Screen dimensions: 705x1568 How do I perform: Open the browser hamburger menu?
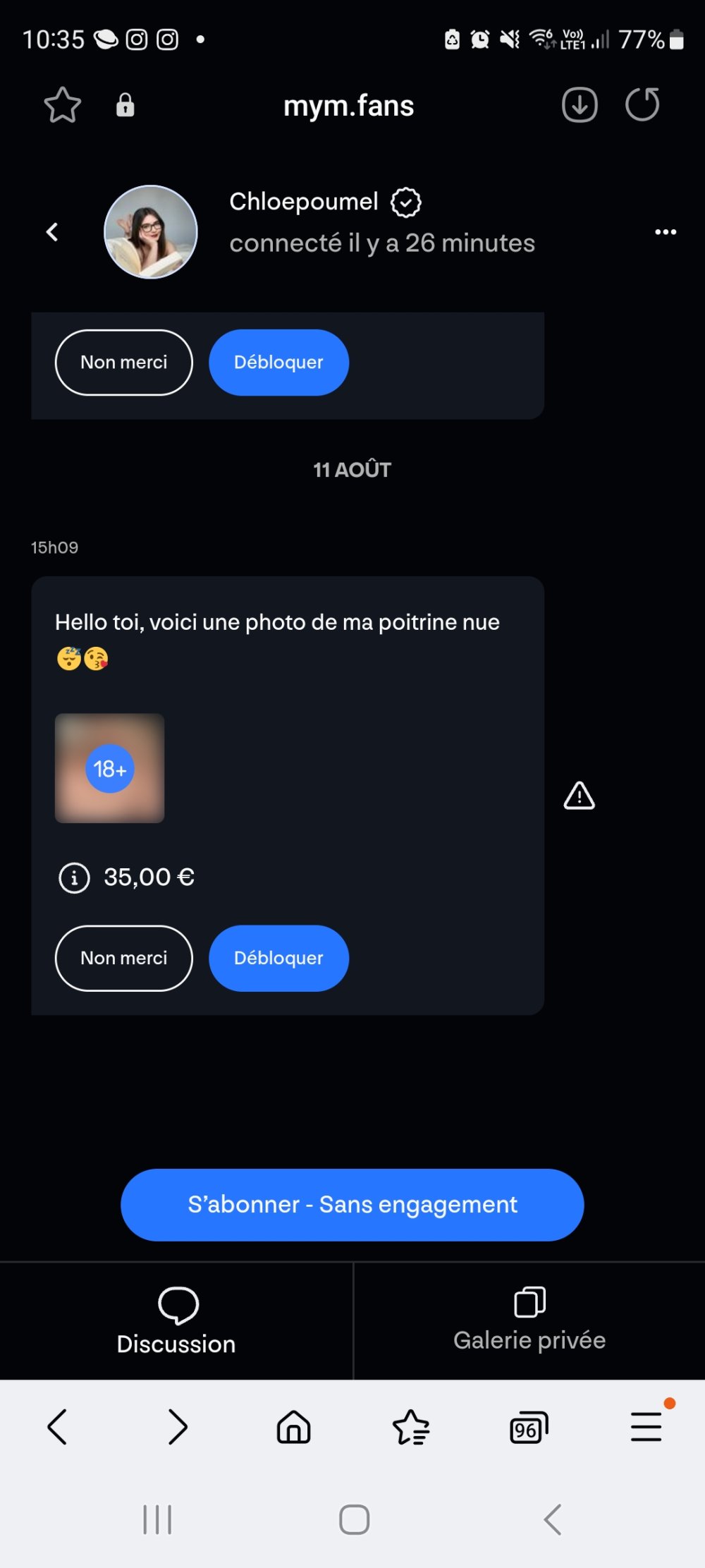click(x=646, y=1427)
